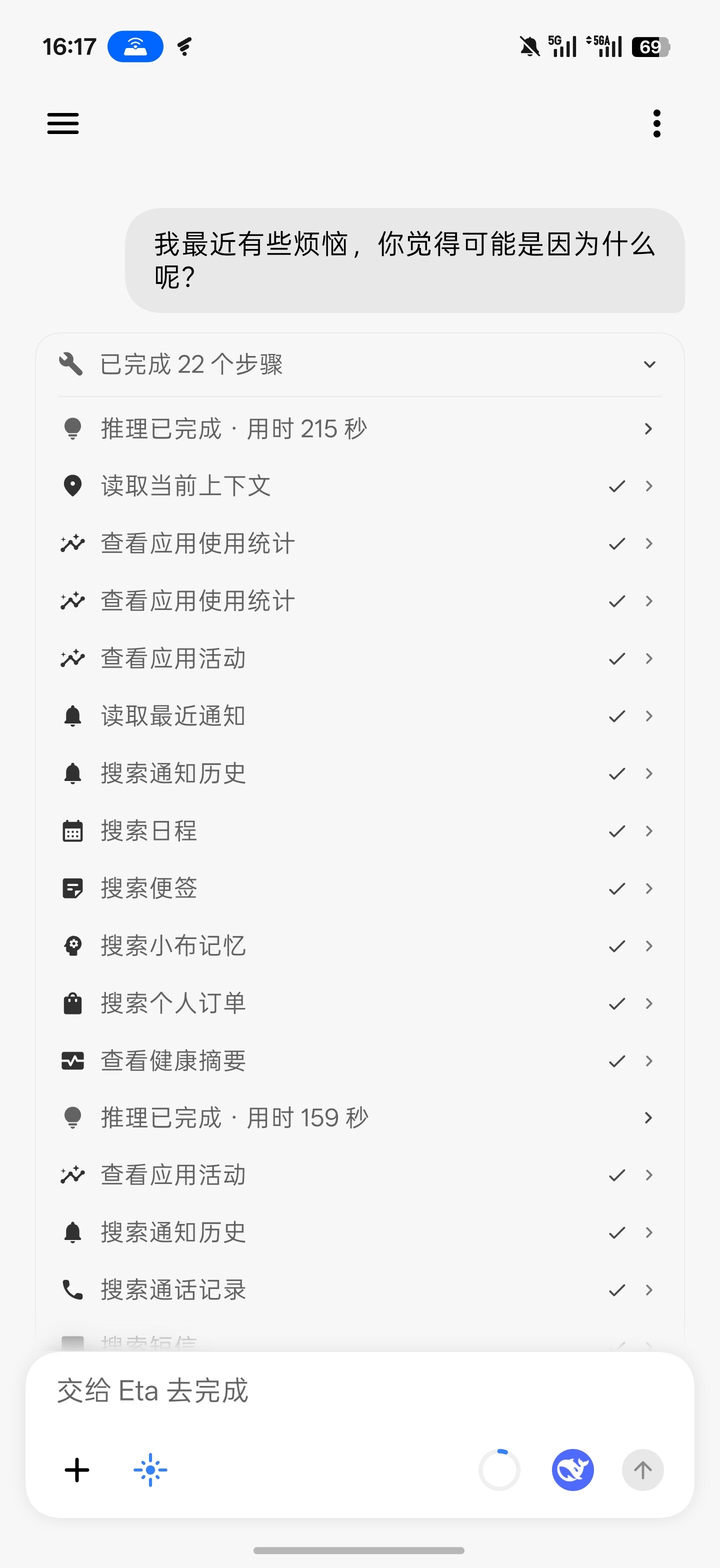Tap the plus attach button
The image size is (720, 1568).
pyautogui.click(x=77, y=1470)
